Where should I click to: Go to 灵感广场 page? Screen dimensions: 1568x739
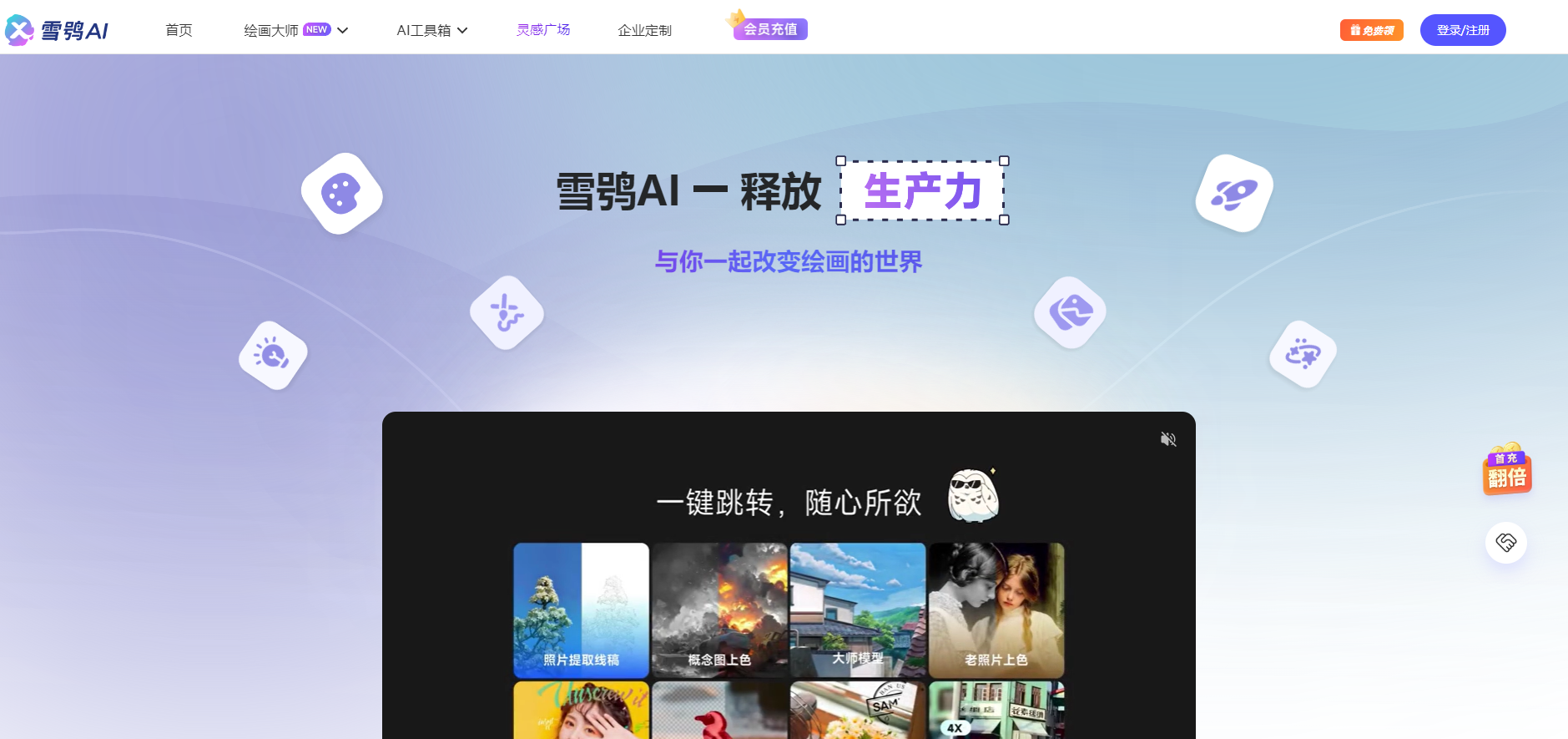pos(542,30)
